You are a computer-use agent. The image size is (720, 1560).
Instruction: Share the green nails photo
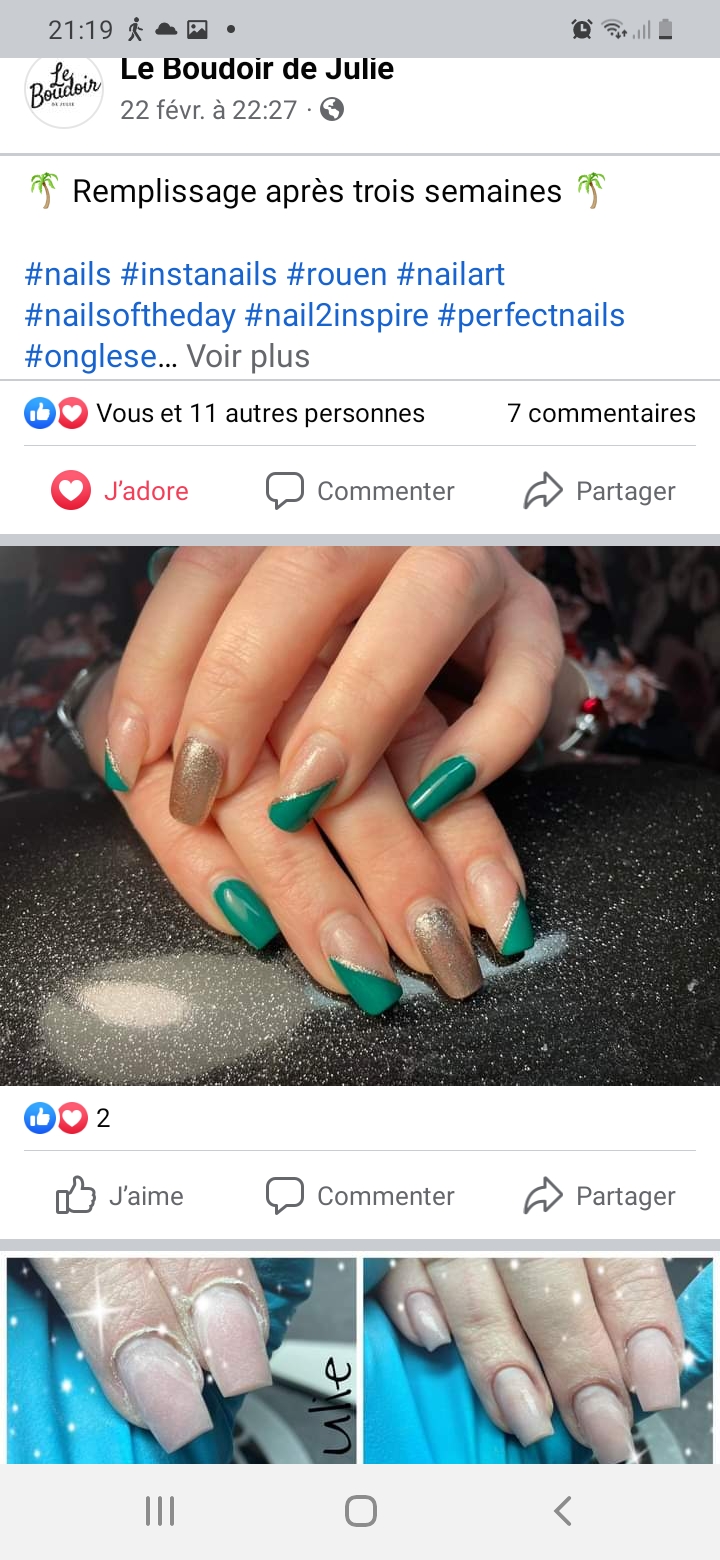click(x=600, y=1196)
